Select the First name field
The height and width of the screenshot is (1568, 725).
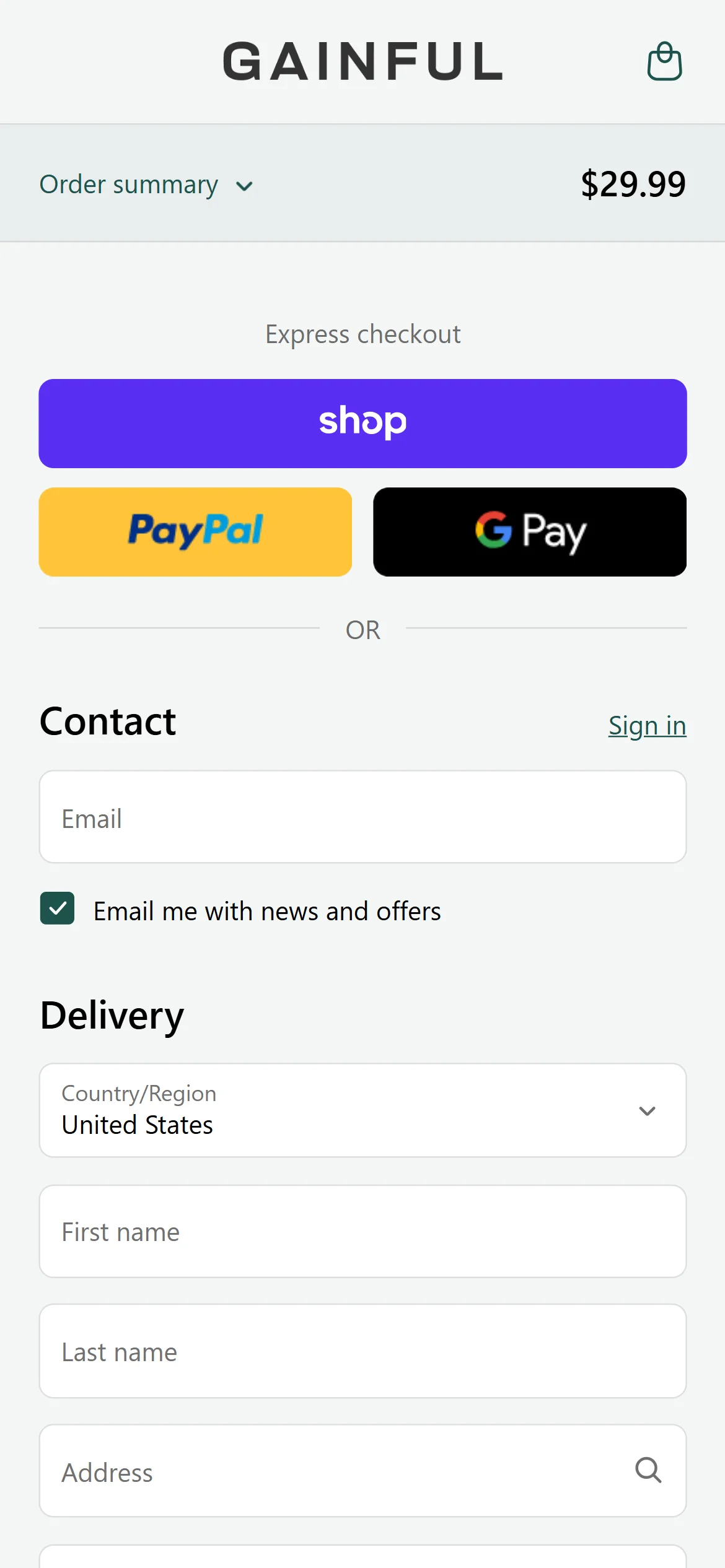(362, 1232)
